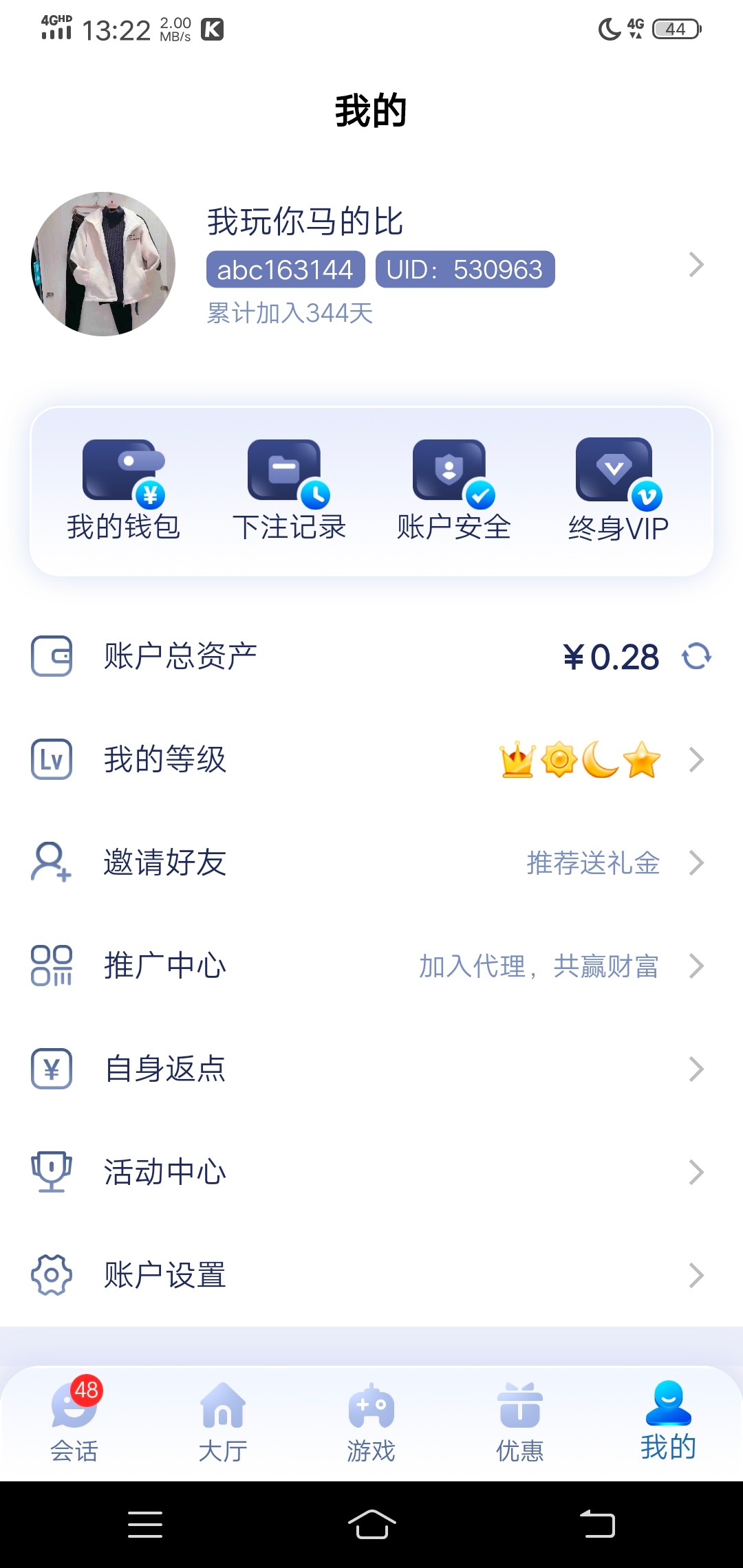Click the refresh icon next to ¥0.28
This screenshot has height=1568, width=743.
click(697, 657)
